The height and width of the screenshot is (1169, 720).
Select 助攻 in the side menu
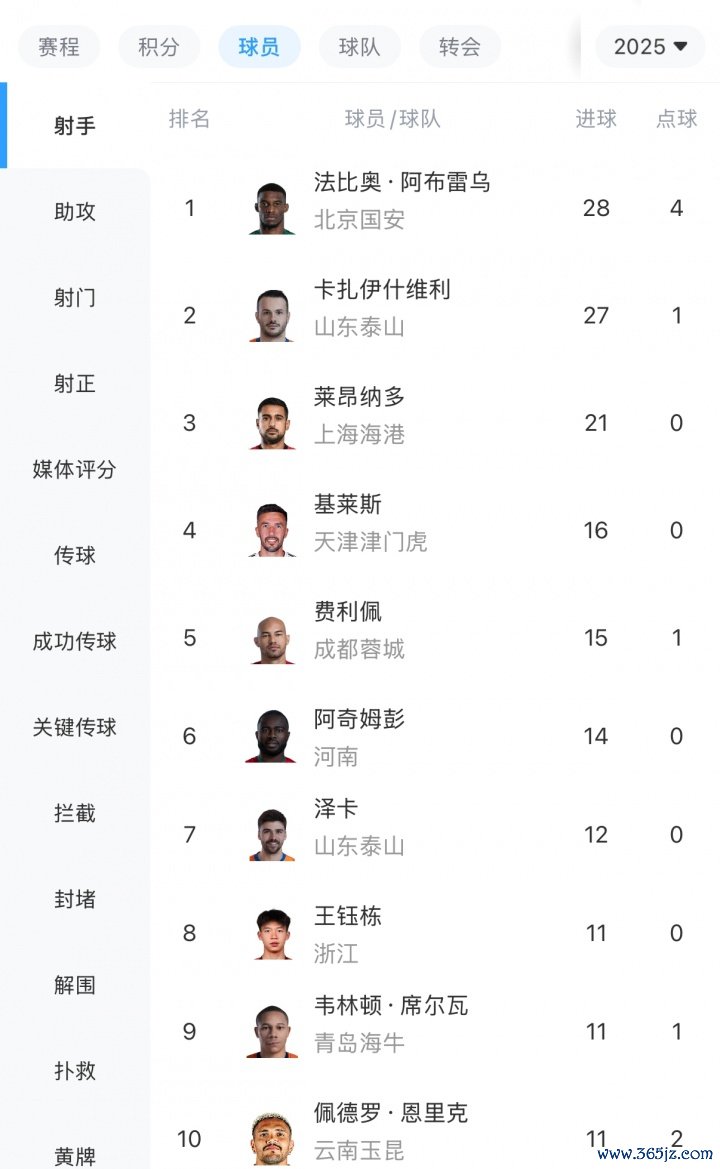click(75, 212)
